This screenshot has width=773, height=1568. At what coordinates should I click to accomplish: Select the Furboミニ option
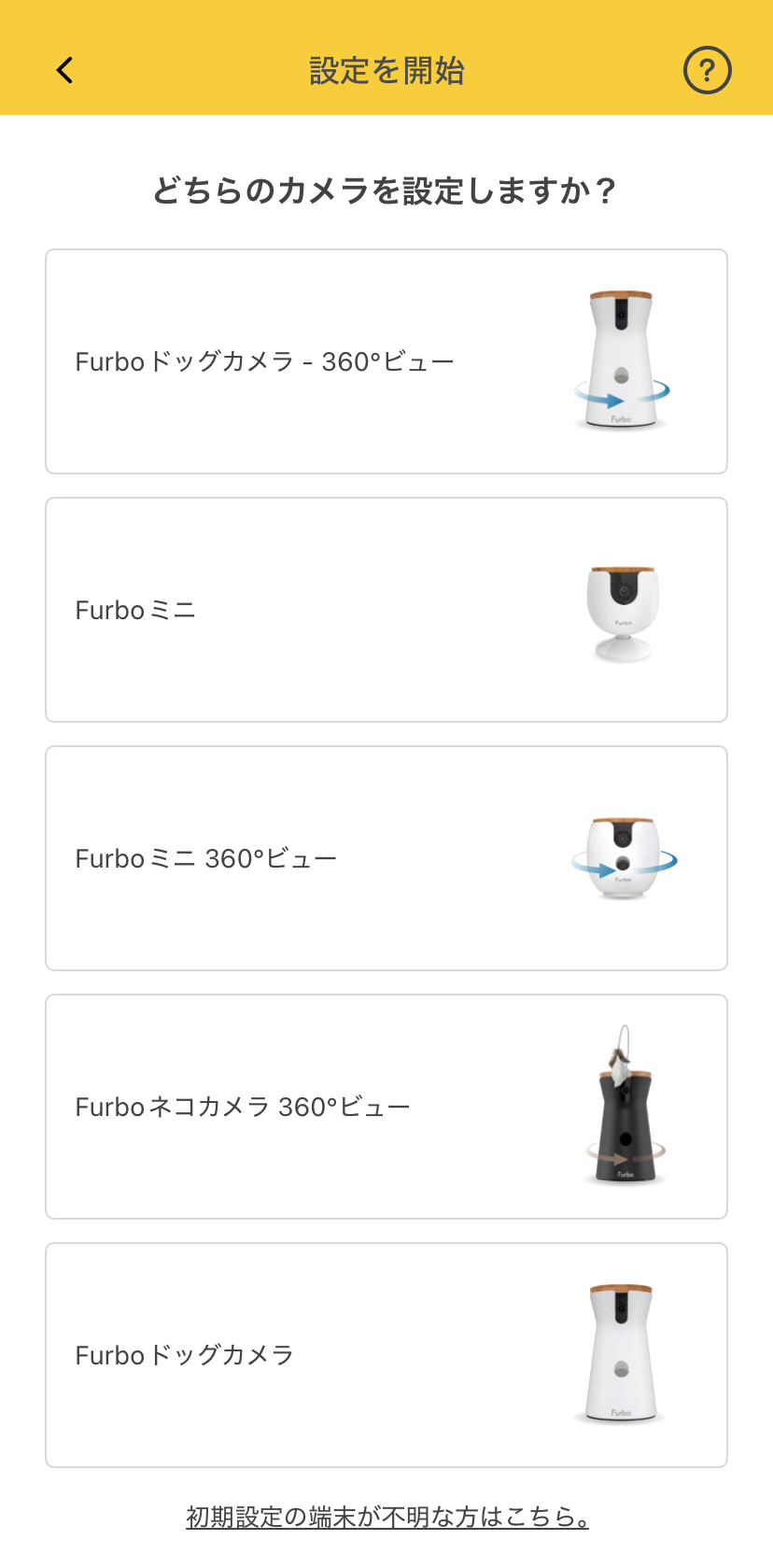[386, 609]
